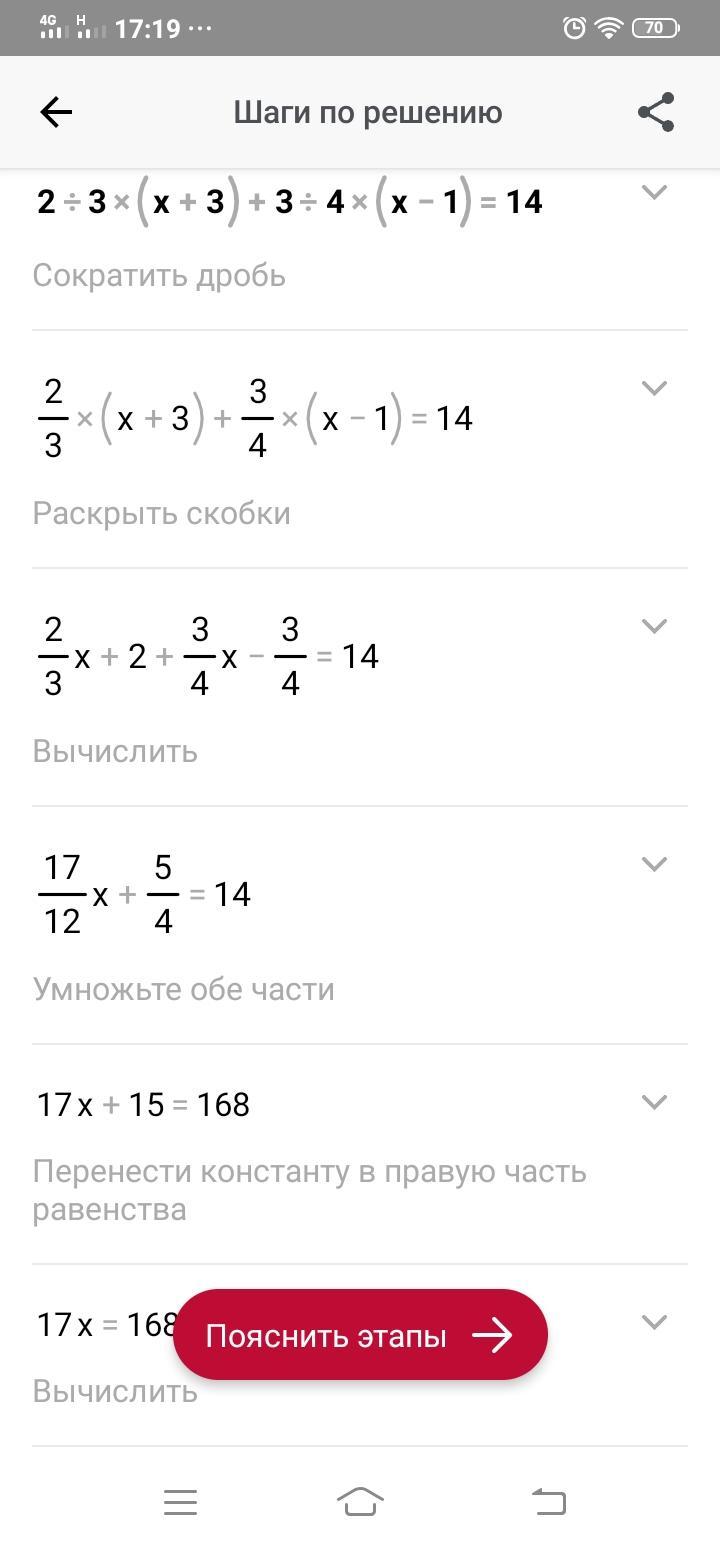Viewport: 720px width, 1544px height.
Task: Open recent apps from navigation bar
Action: [180, 1502]
